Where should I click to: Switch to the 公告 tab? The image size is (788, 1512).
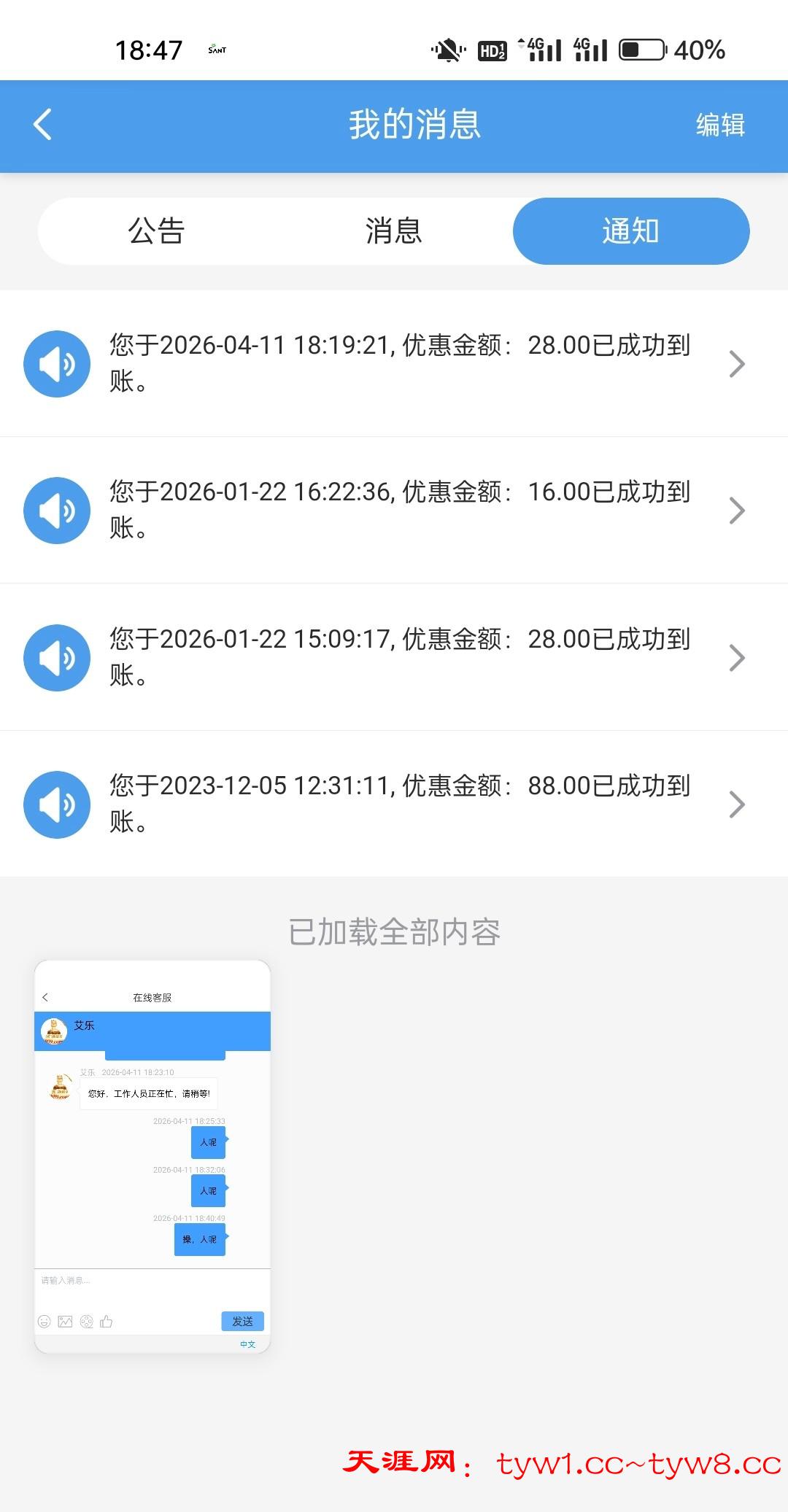point(156,231)
